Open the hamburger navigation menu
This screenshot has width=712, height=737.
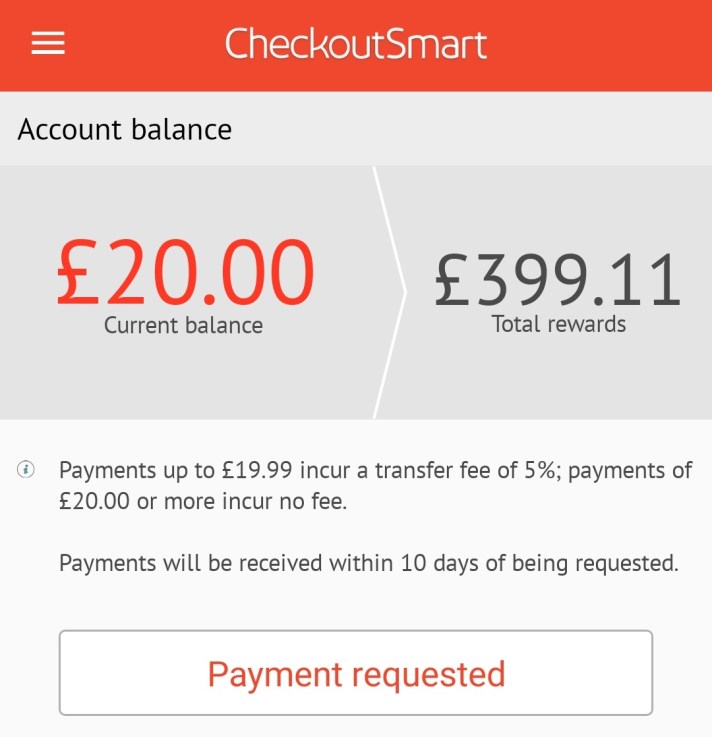(48, 44)
